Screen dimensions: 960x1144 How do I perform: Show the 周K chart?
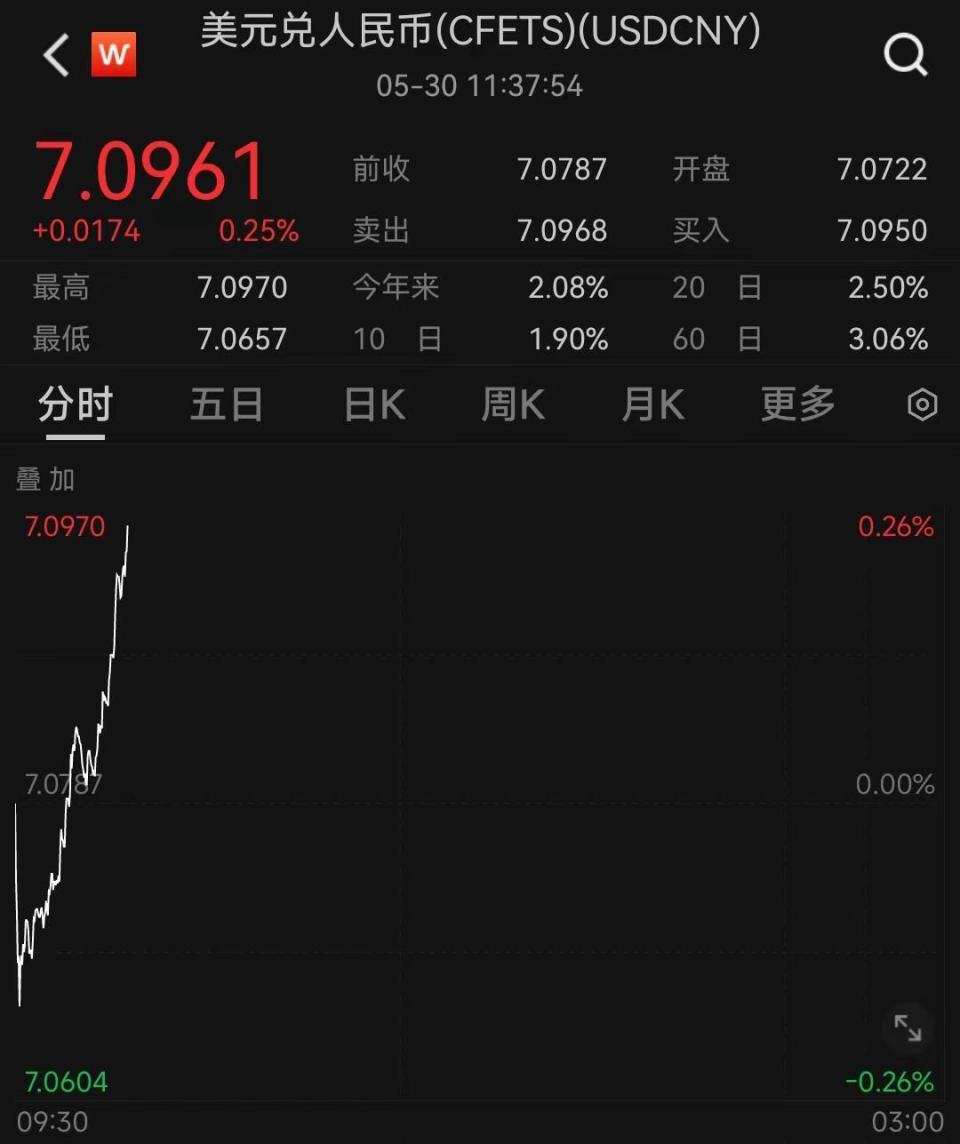pyautogui.click(x=513, y=405)
